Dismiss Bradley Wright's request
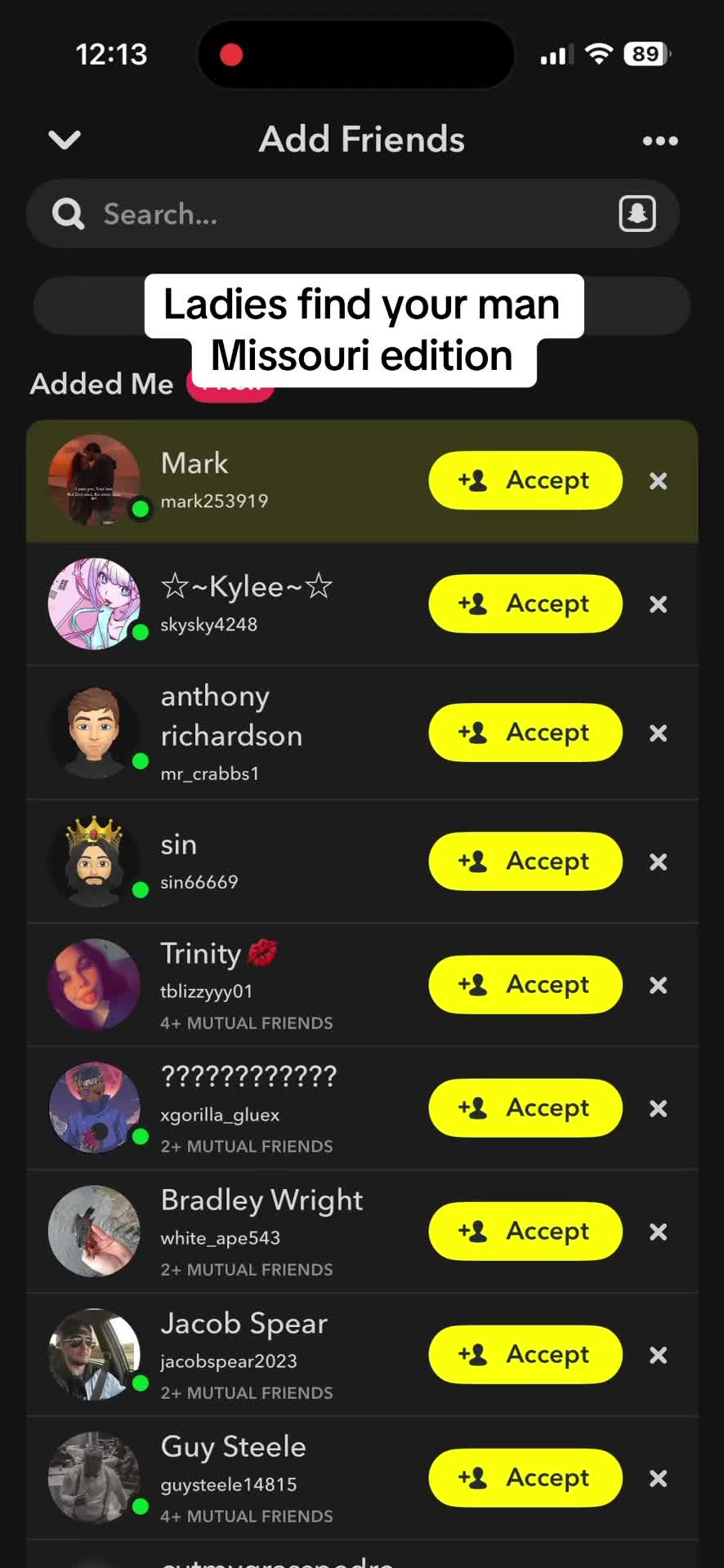 point(658,1232)
